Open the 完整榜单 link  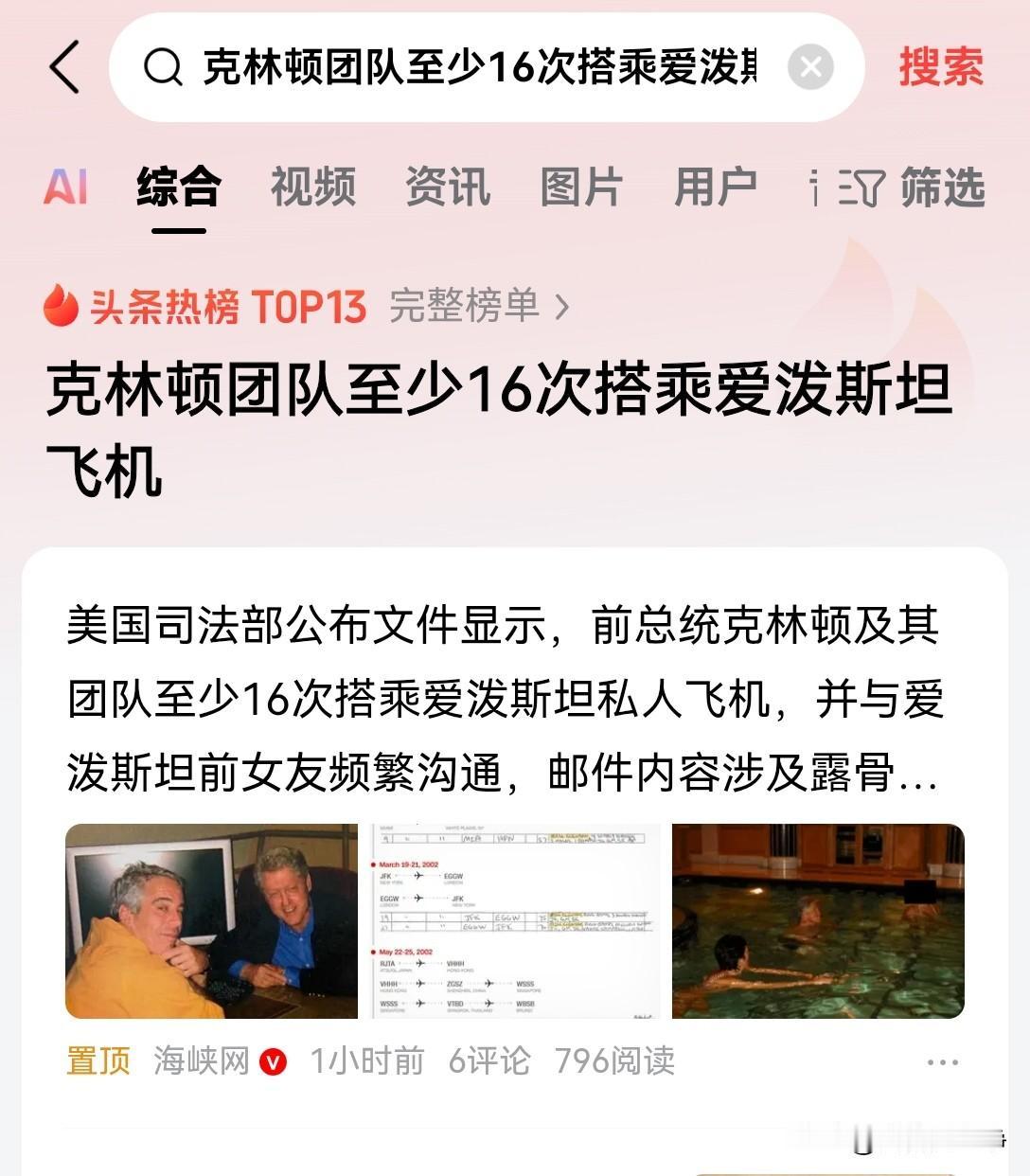466,307
